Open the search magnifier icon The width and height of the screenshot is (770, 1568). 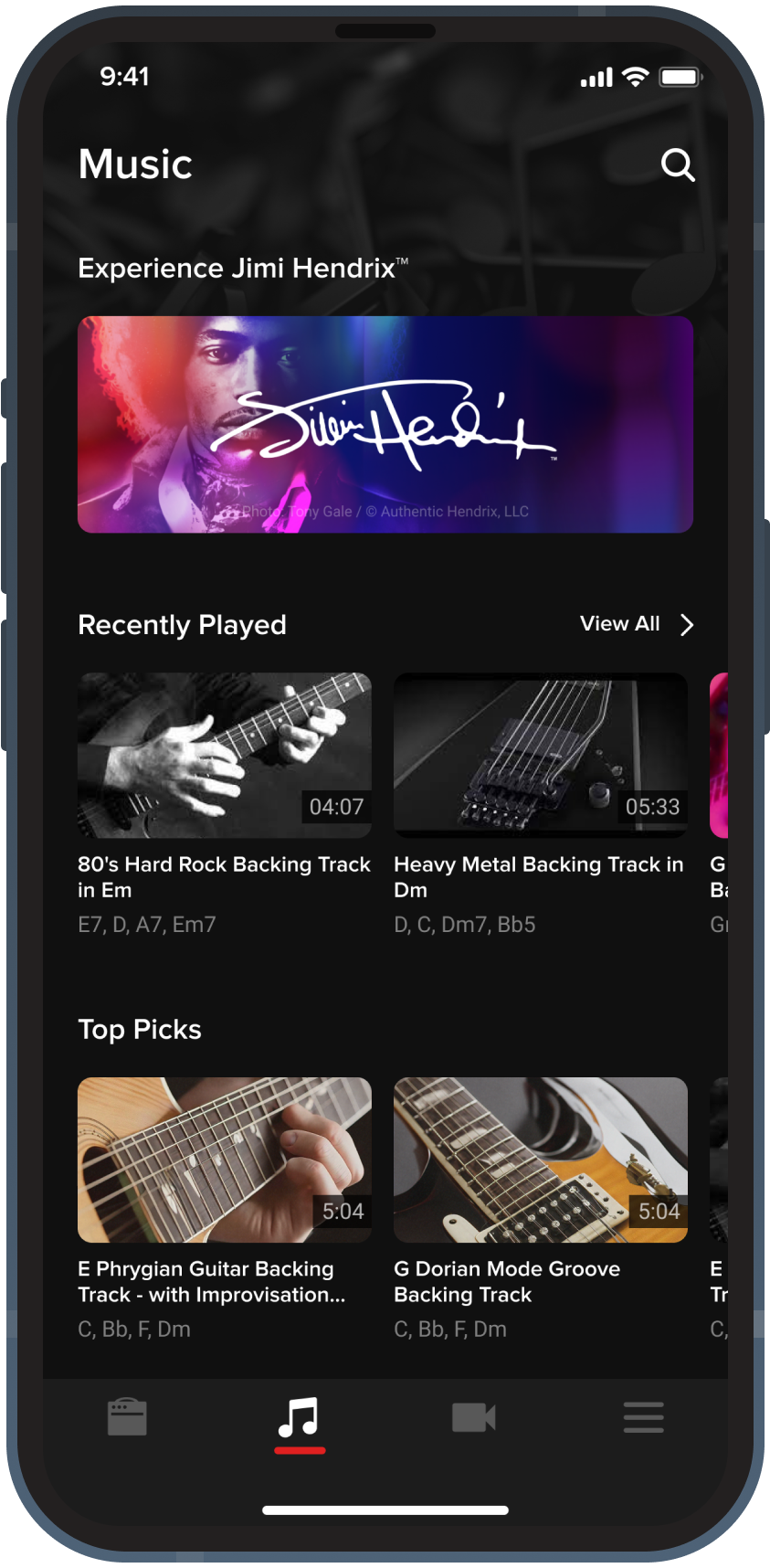coord(677,165)
